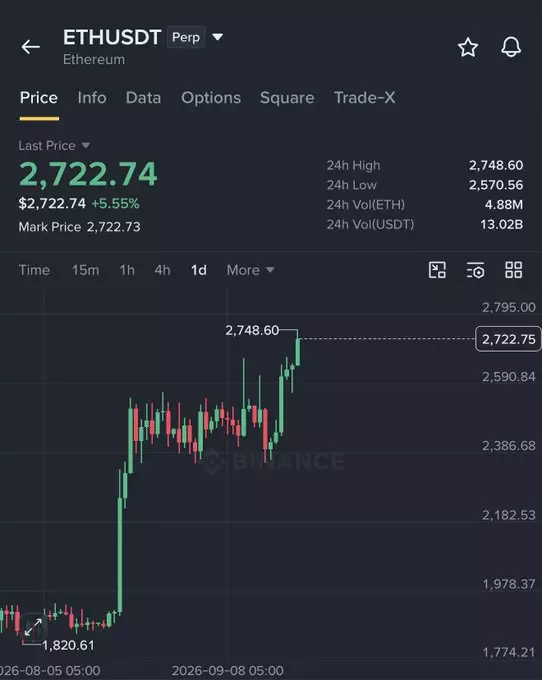The image size is (542, 680).
Task: Switch to the Data tab
Action: click(x=143, y=98)
